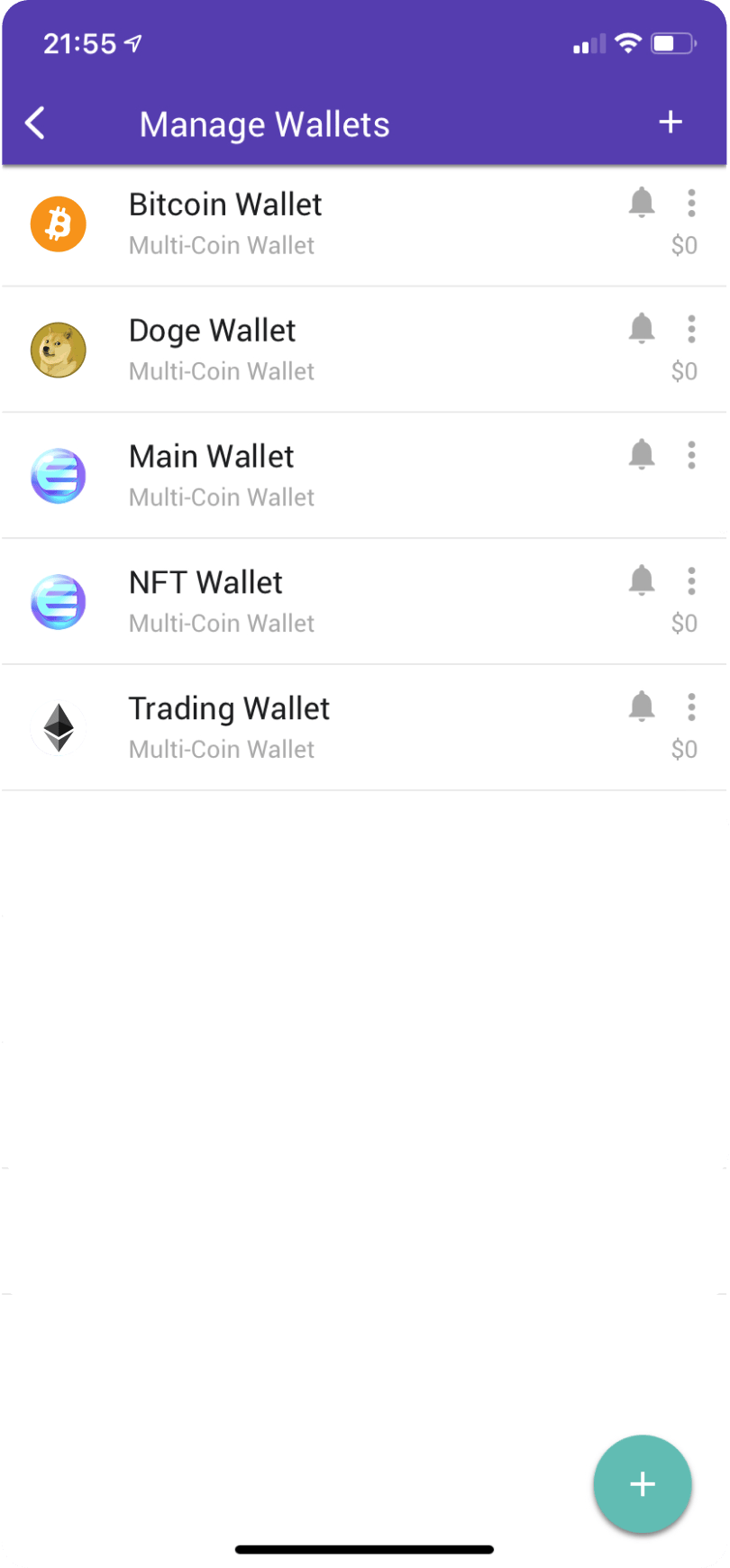
Task: Open the add wallet plus icon in toolbar
Action: coord(671,122)
